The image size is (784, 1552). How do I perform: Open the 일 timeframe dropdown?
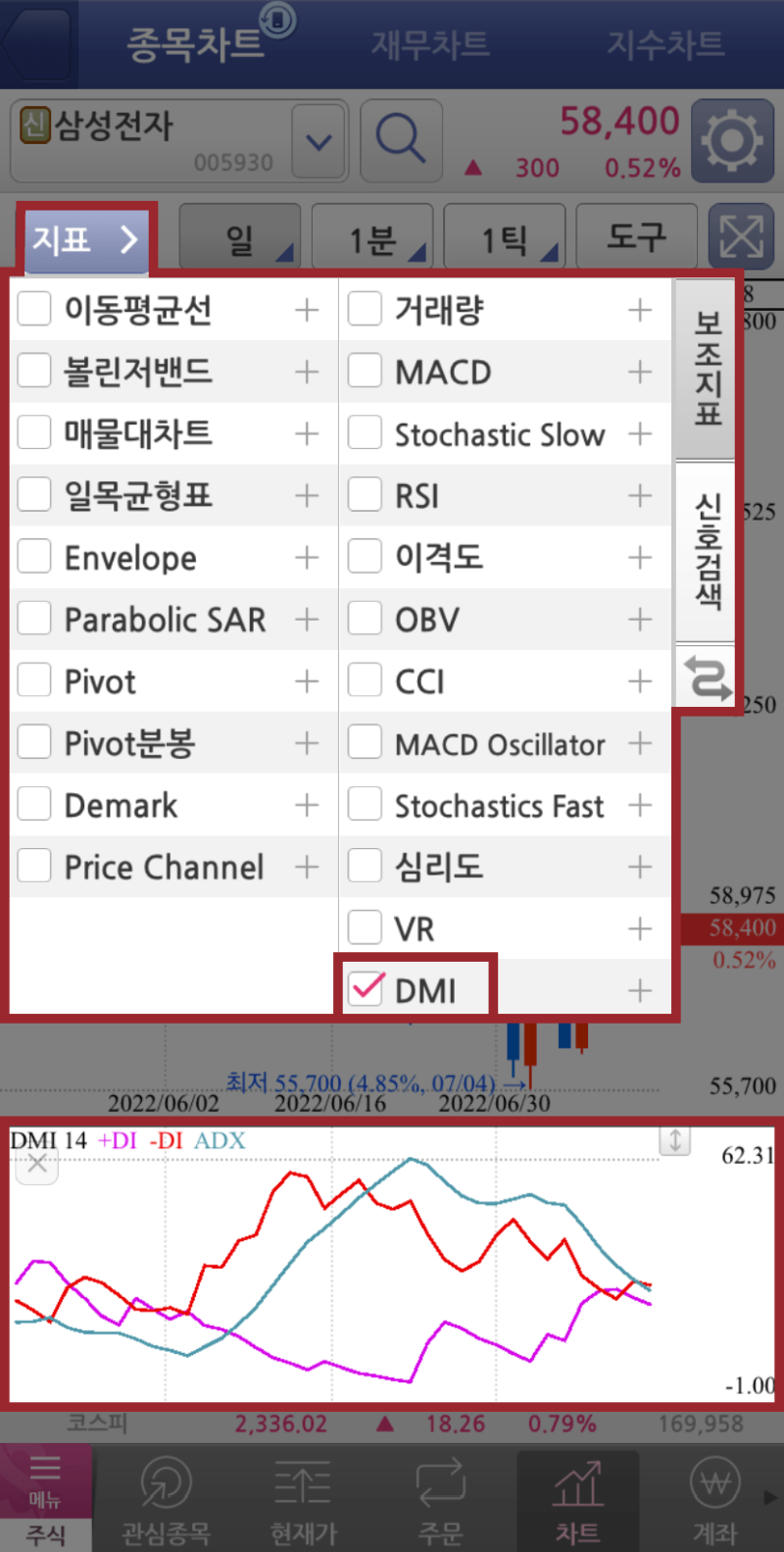[x=240, y=235]
